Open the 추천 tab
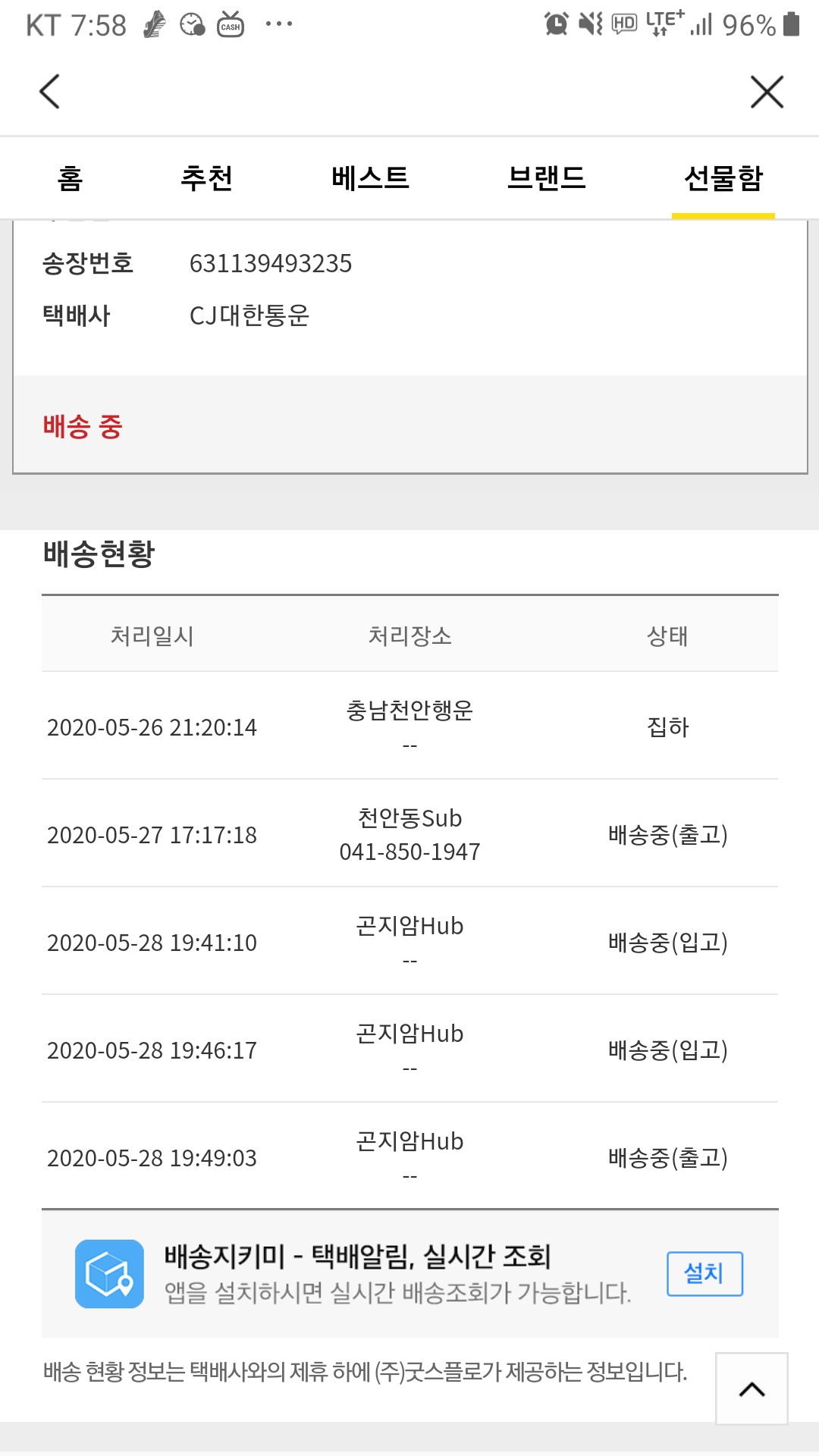This screenshot has height=1456, width=819. click(x=206, y=178)
